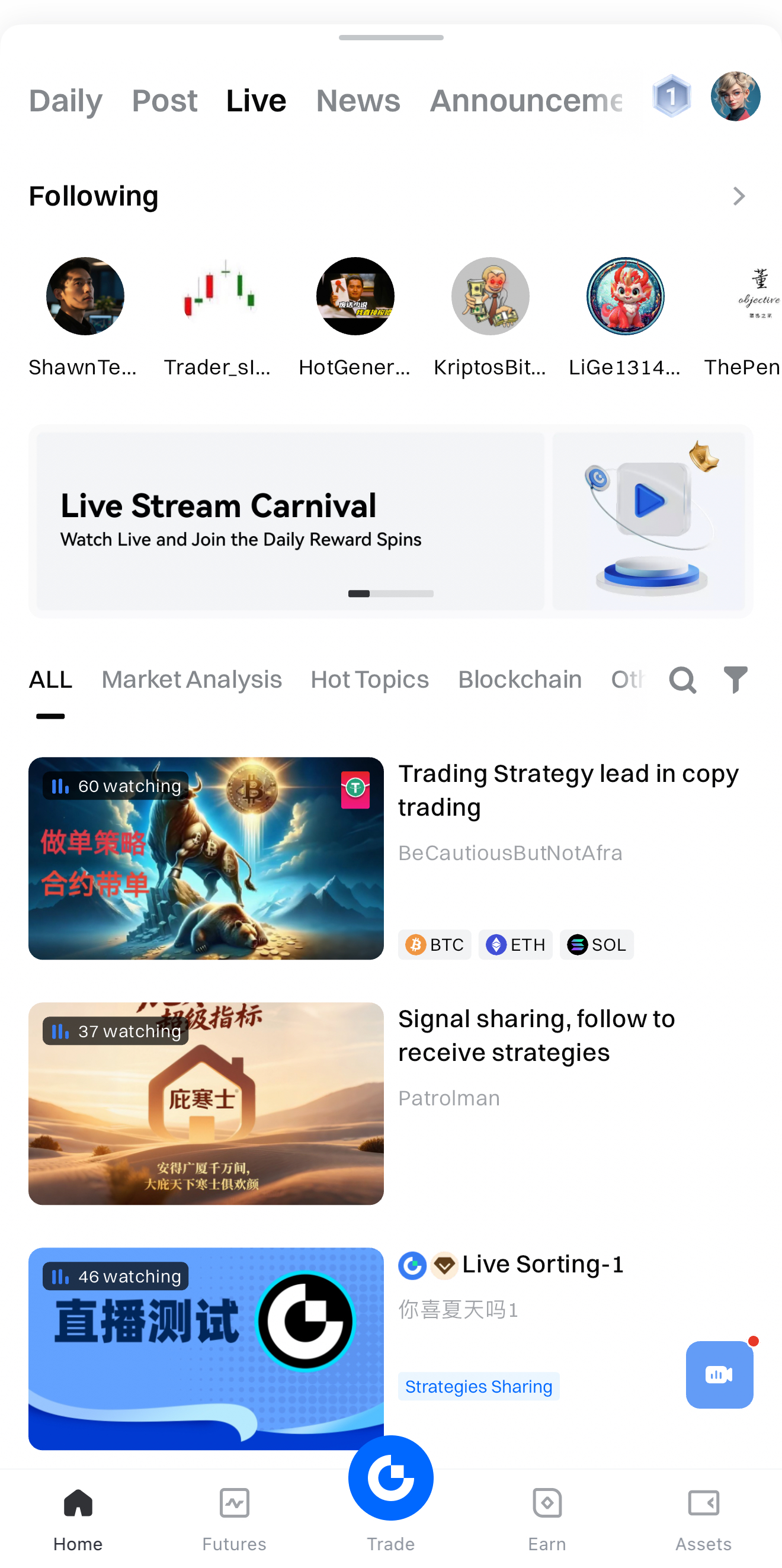
Task: Select the Blockchain category
Action: 520,679
